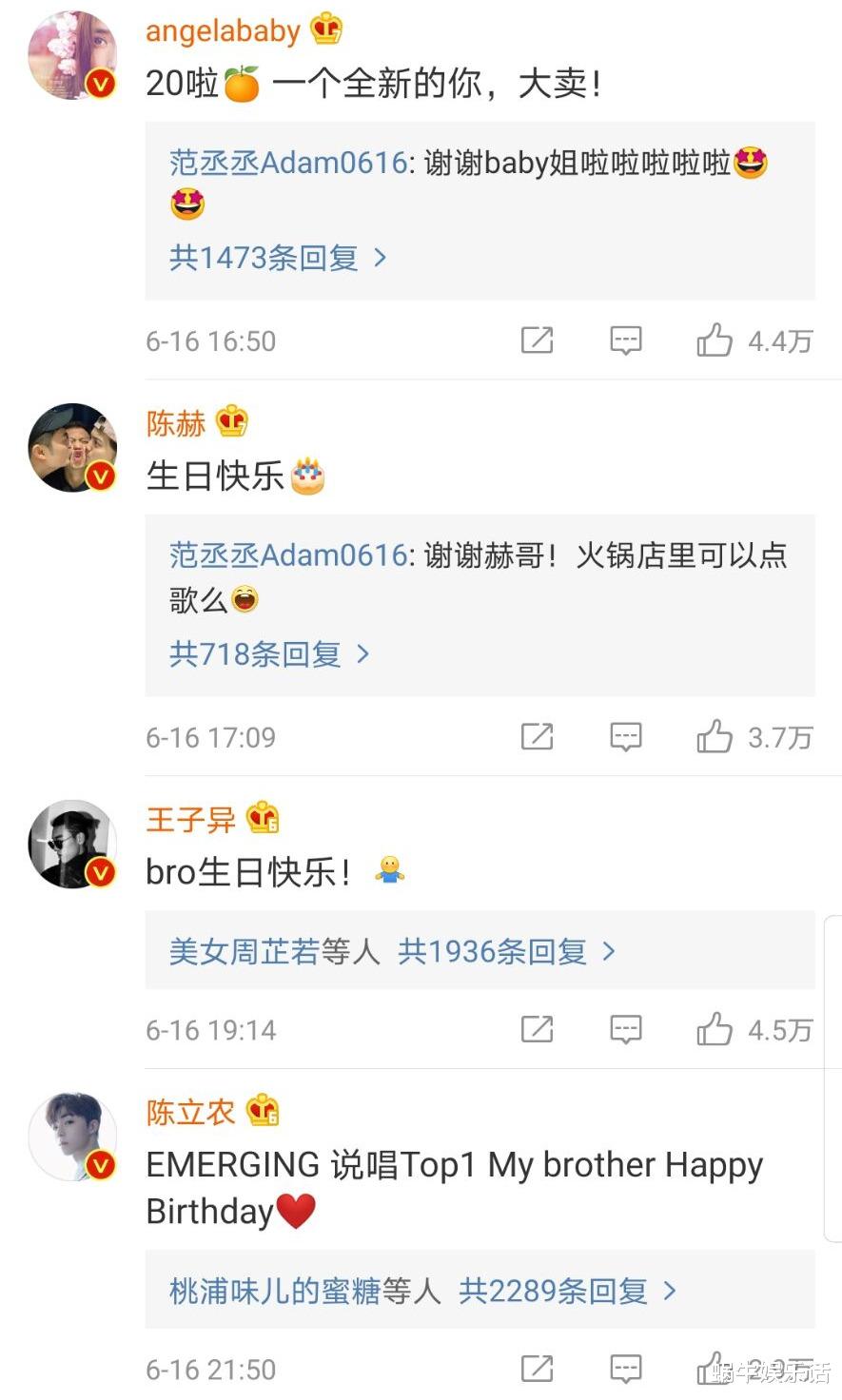The height and width of the screenshot is (1400, 842).
Task: Open the reply icon under 陈赫's comment
Action: (x=625, y=736)
